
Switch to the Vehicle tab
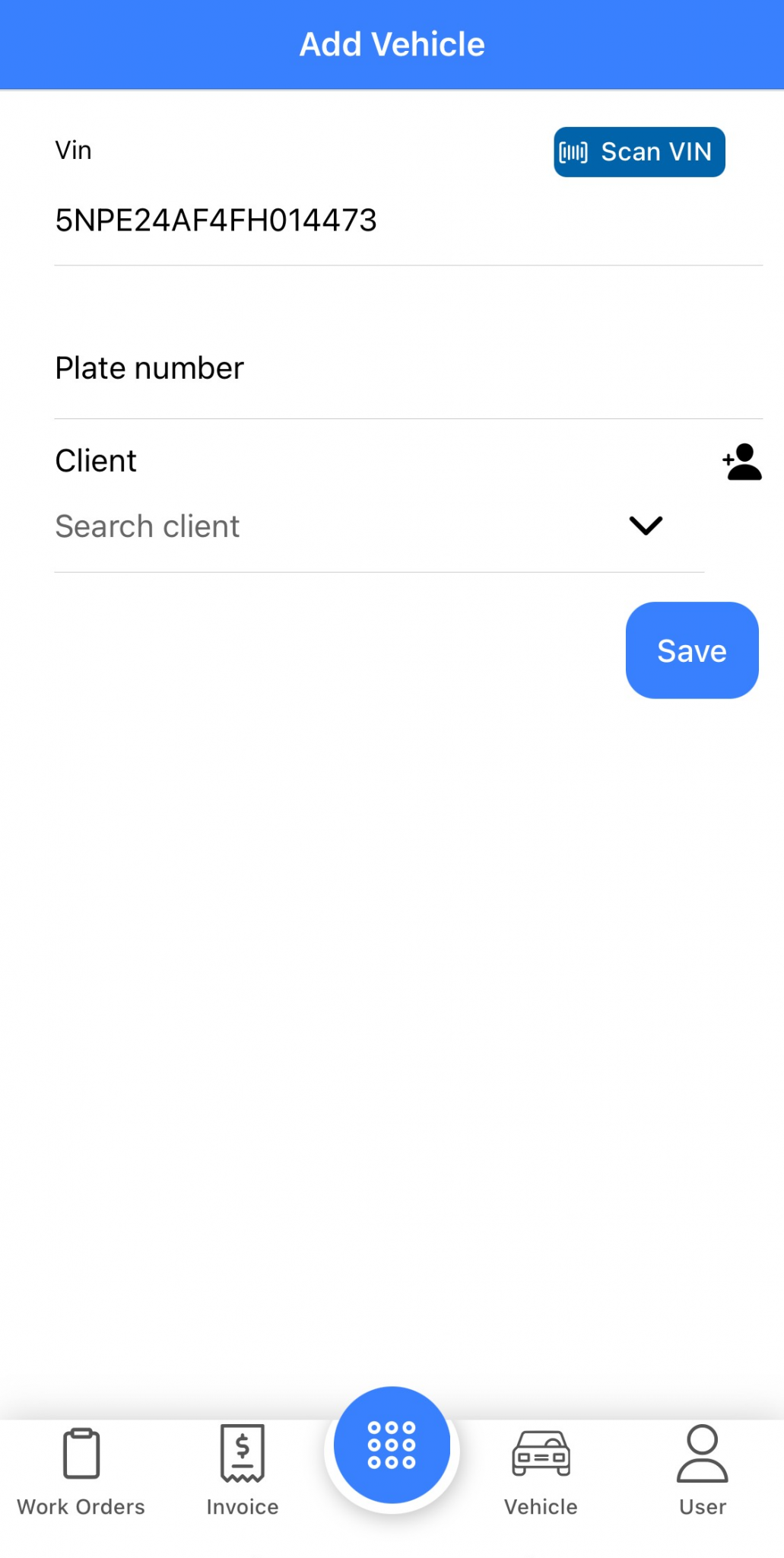pyautogui.click(x=541, y=1468)
